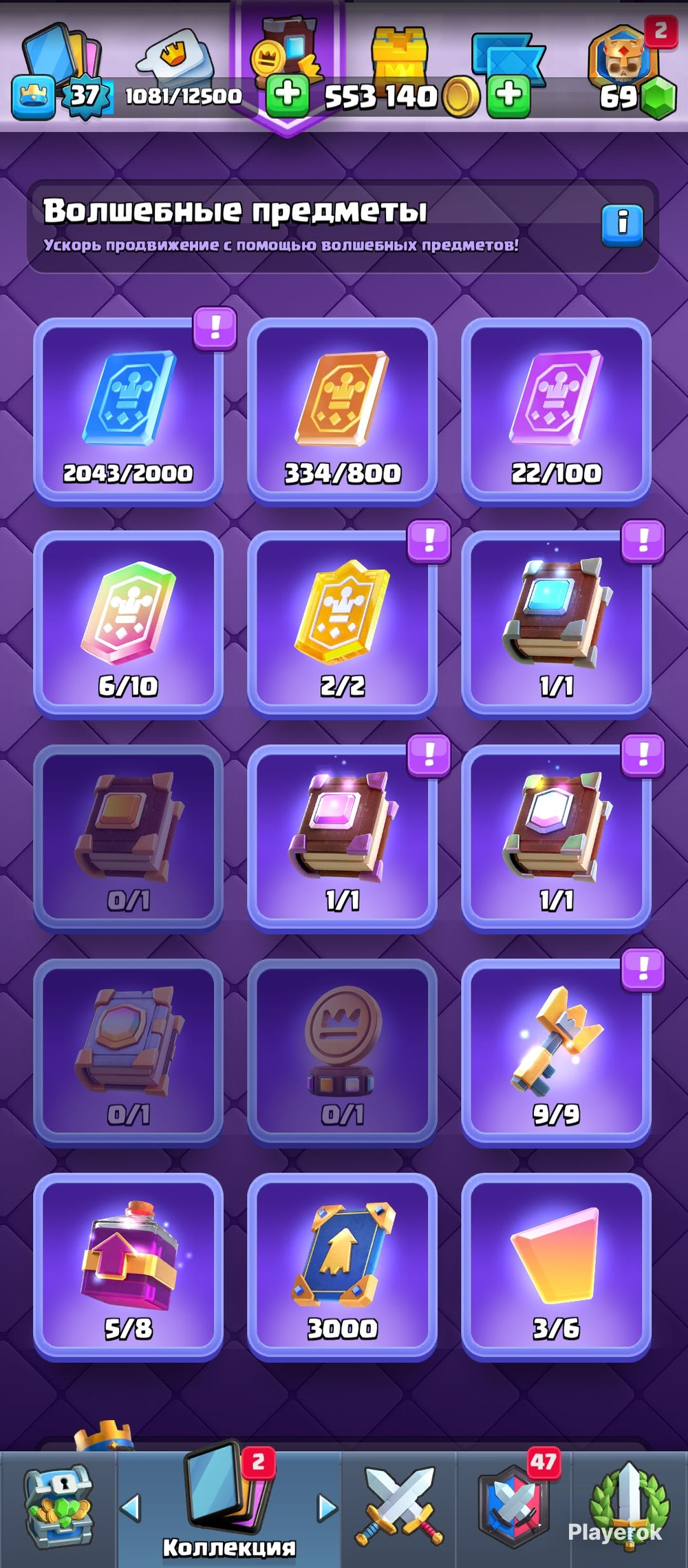Open player profile crown icon level 37
Image resolution: width=688 pixels, height=1568 pixels.
tap(33, 96)
